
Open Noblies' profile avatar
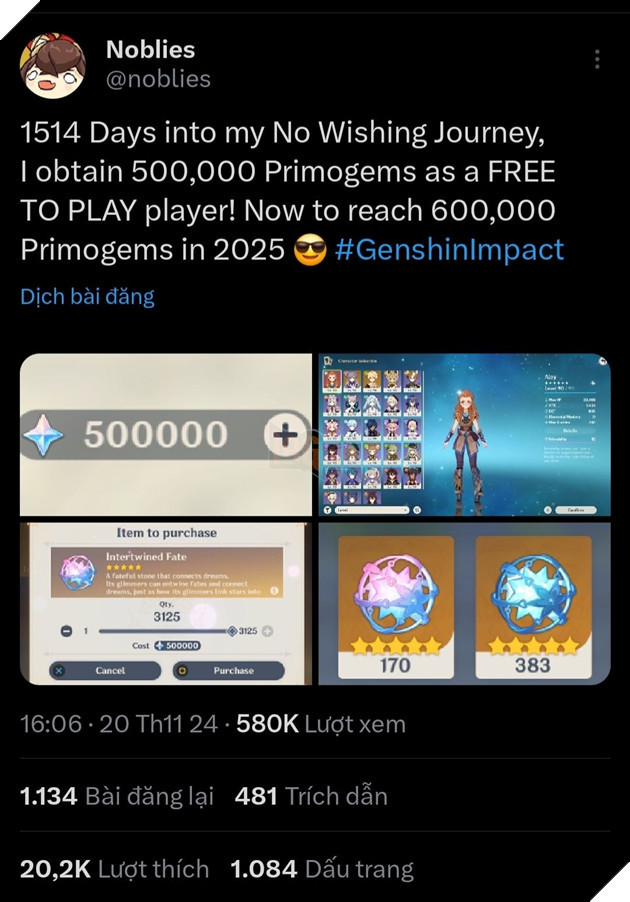click(x=52, y=65)
